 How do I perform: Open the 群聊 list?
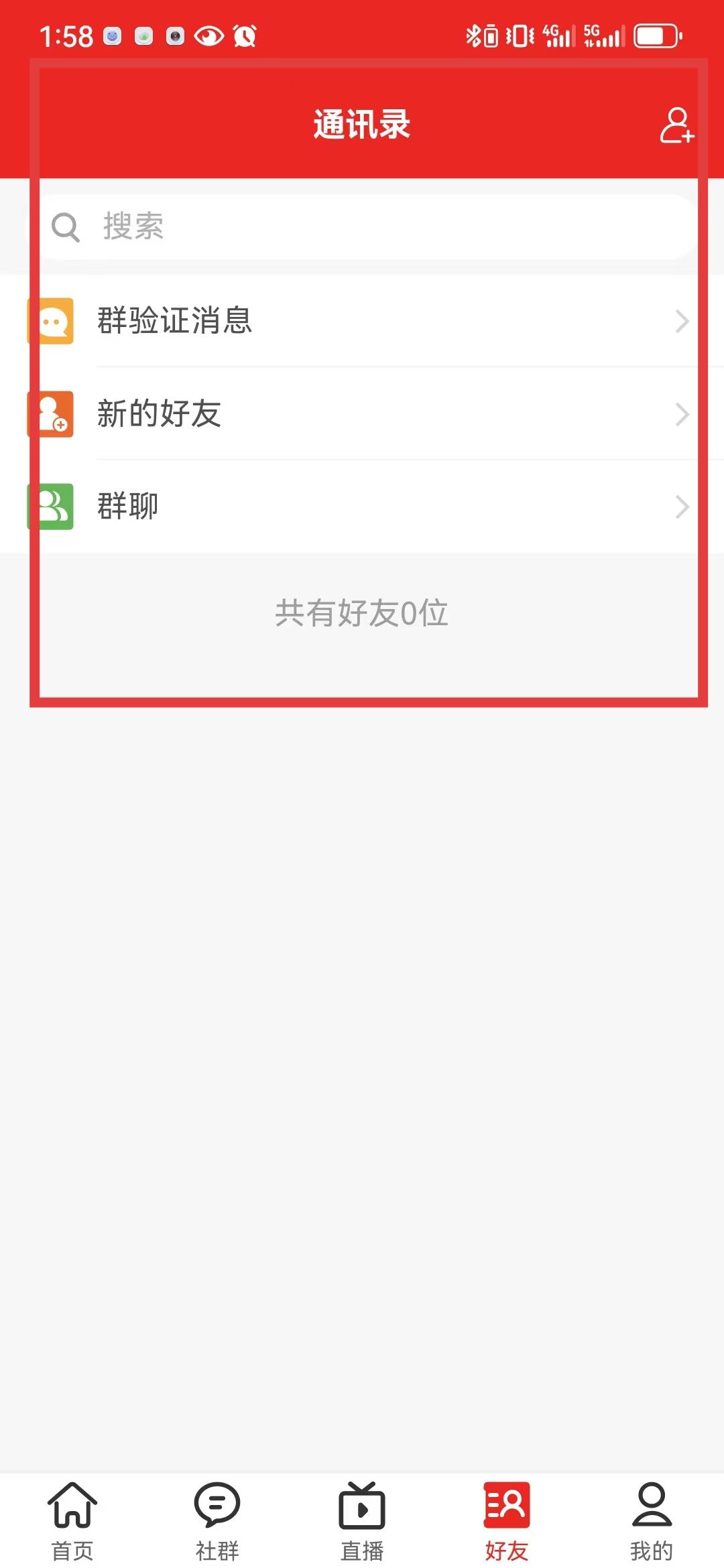point(362,507)
